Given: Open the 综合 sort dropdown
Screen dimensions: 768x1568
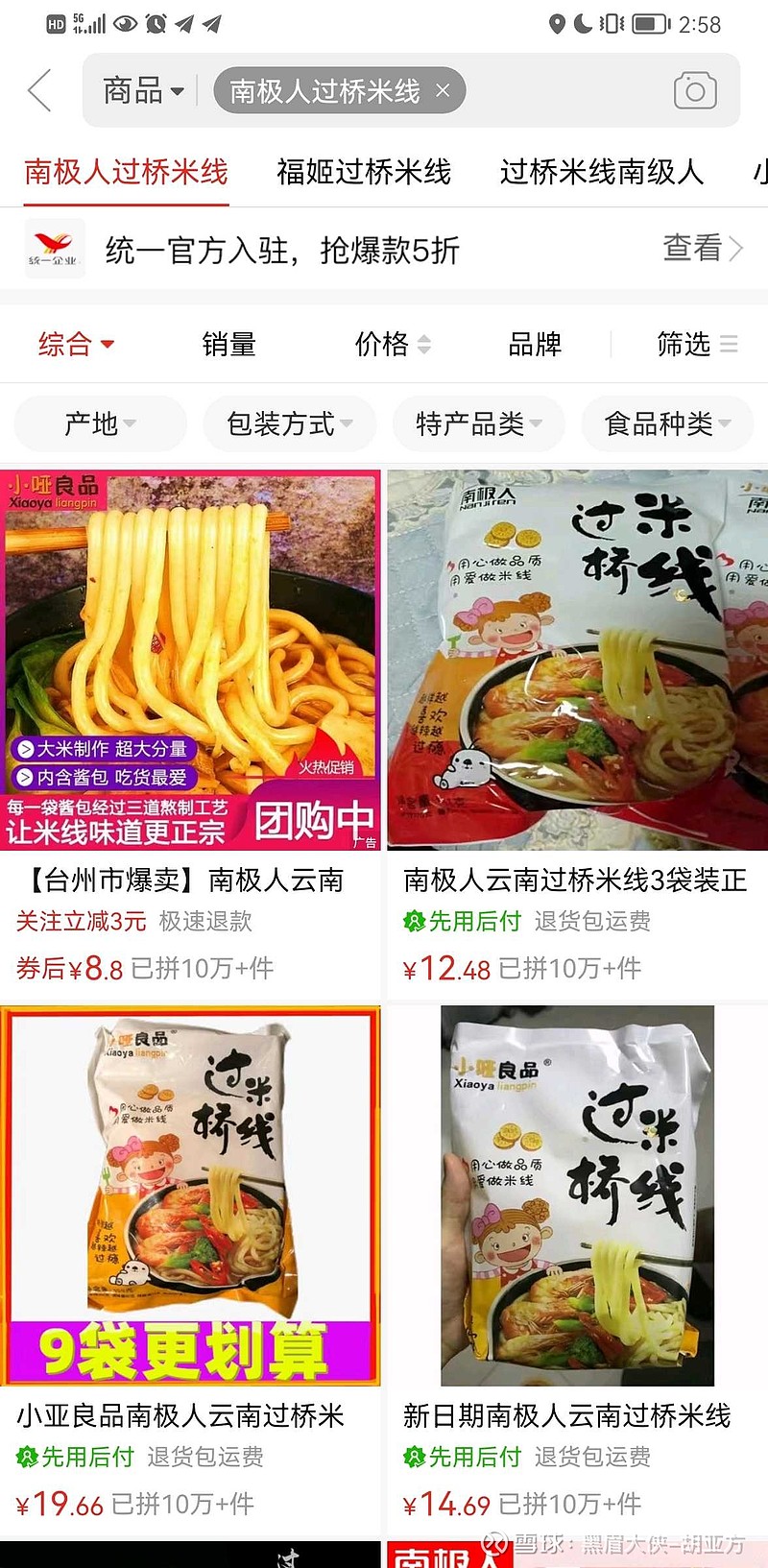Looking at the screenshot, I should click(x=77, y=343).
